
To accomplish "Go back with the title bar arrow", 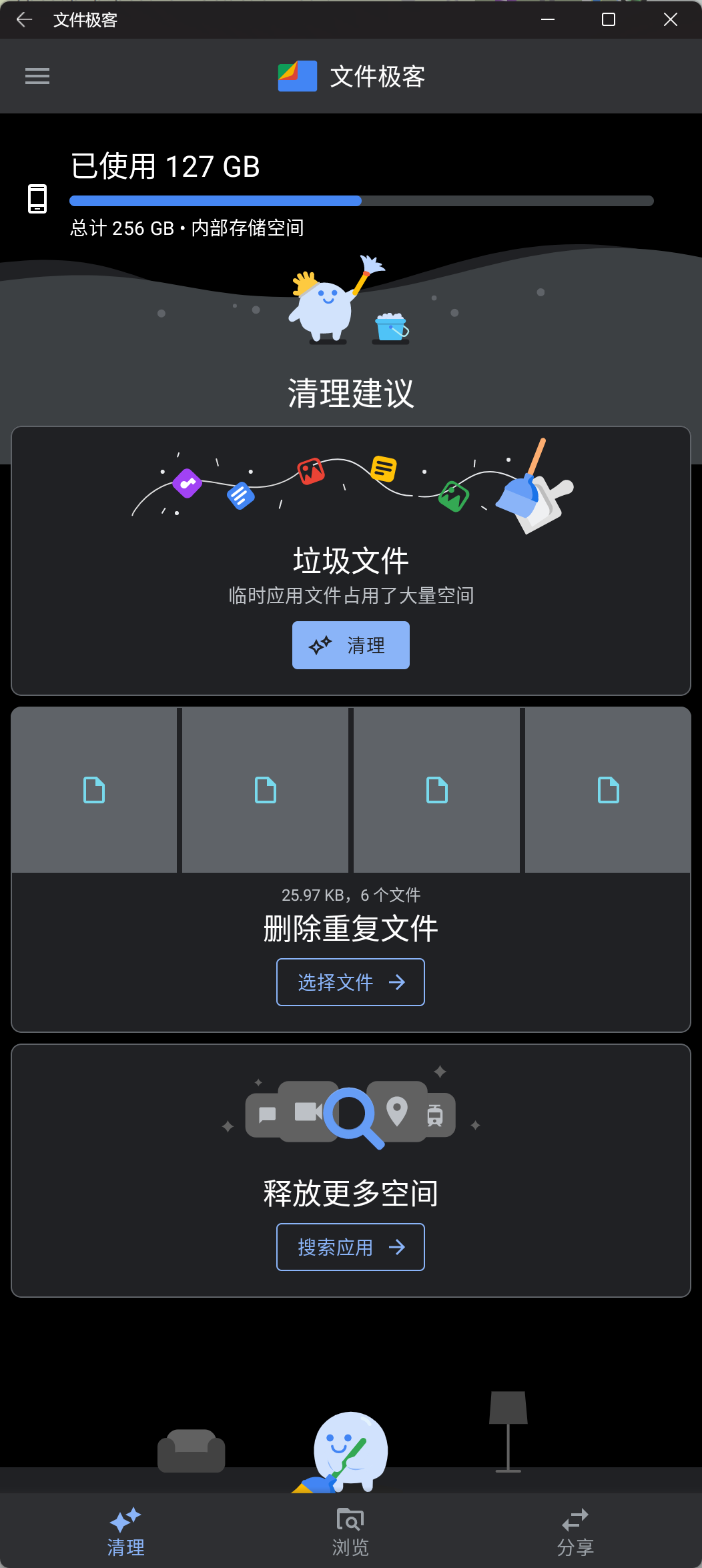I will pyautogui.click(x=24, y=19).
